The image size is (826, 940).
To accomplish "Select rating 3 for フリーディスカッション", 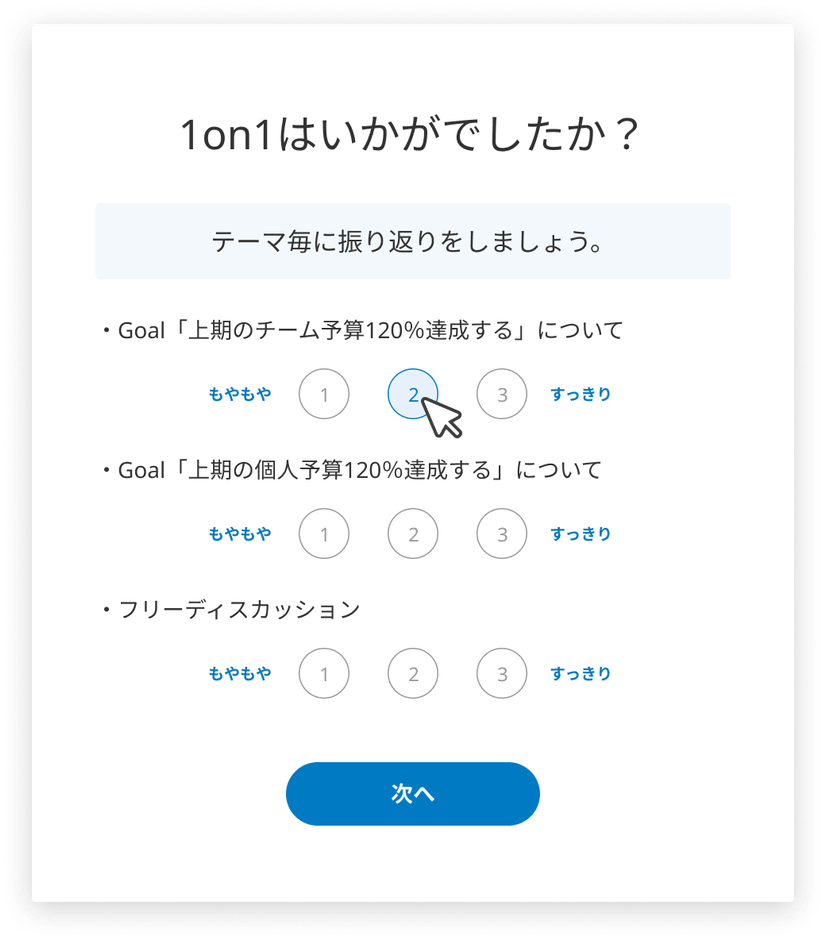I will point(501,673).
